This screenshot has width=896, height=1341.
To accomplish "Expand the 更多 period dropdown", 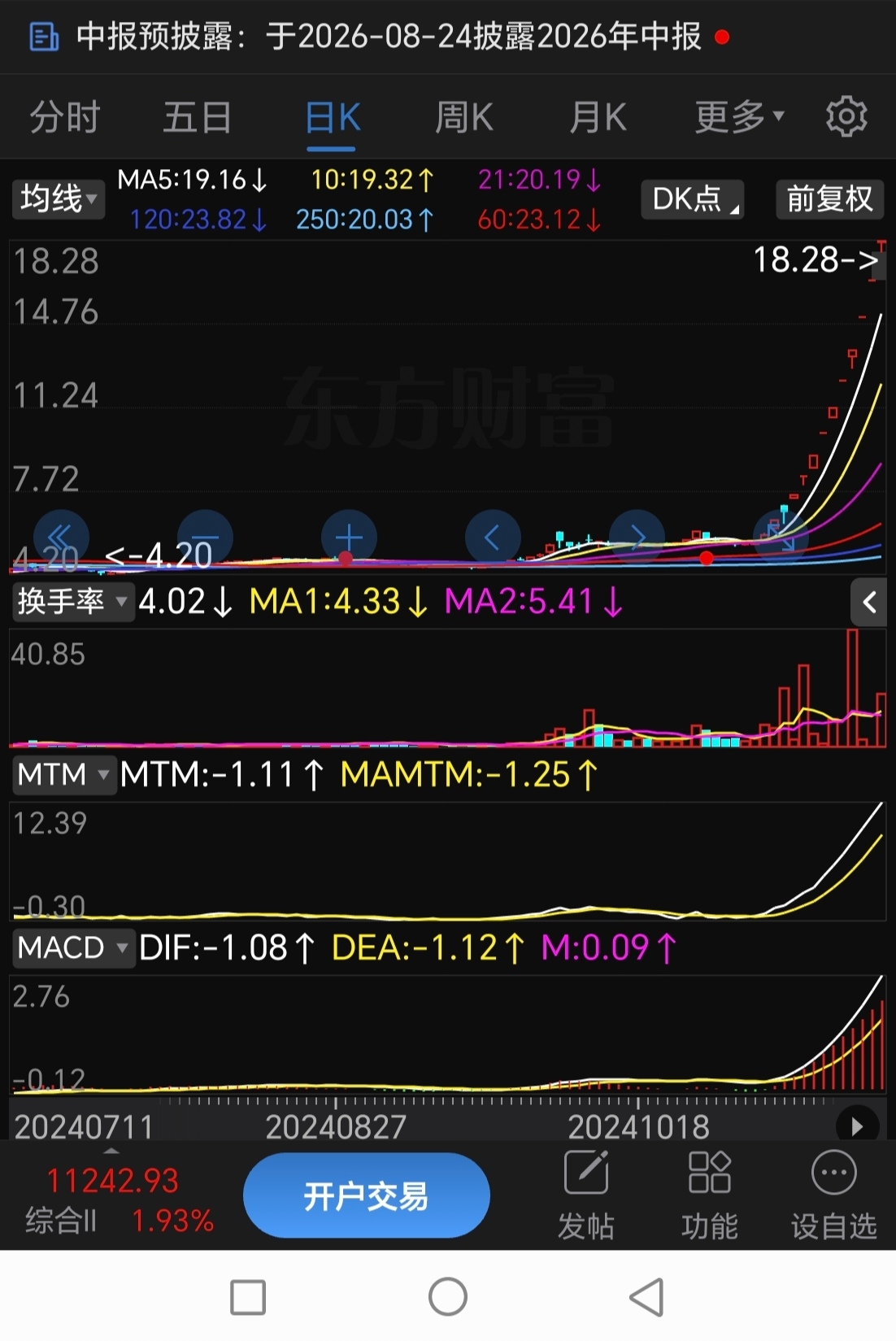I will [740, 117].
